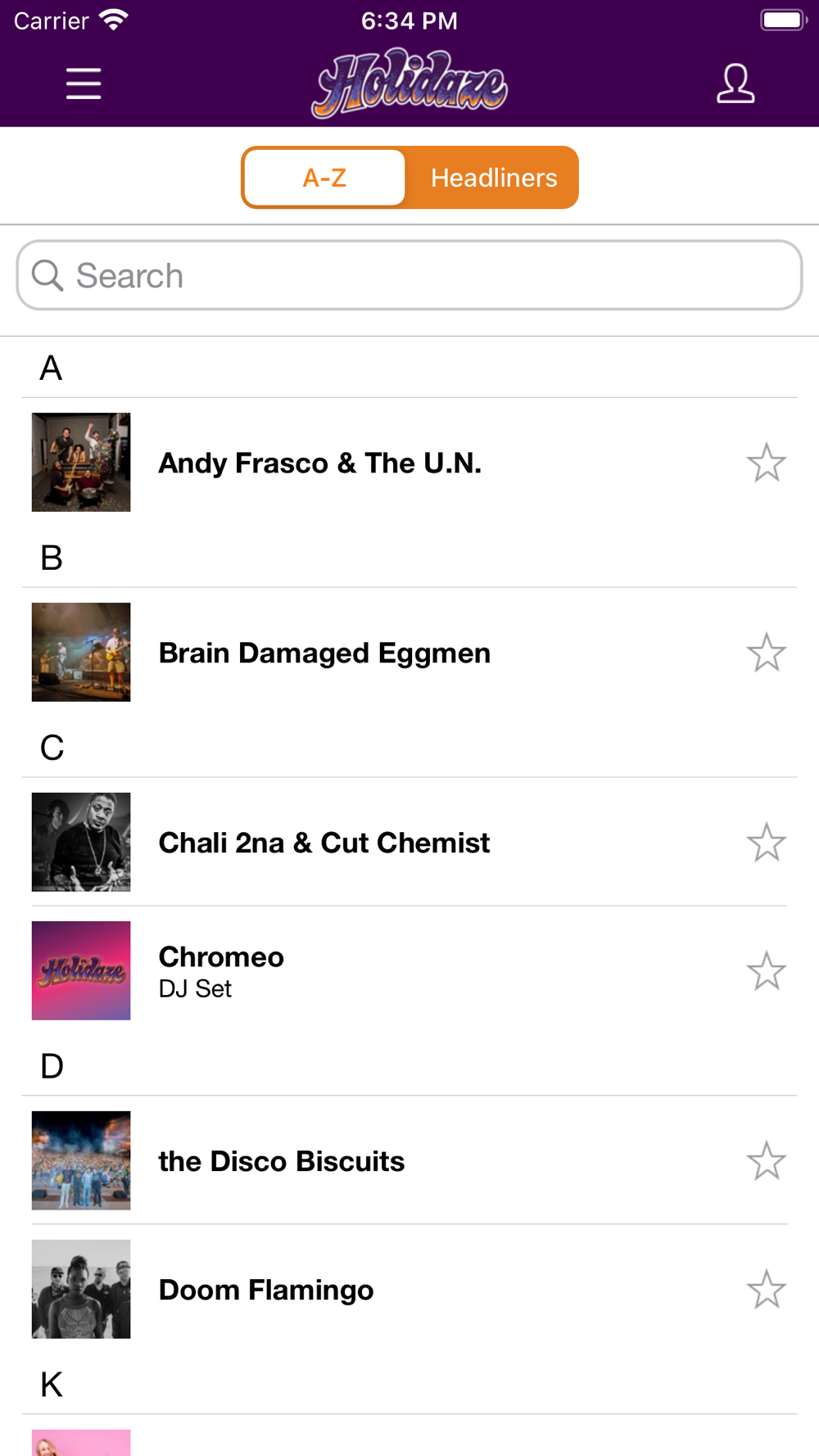
Task: Open the hamburger menu
Action: coord(84,84)
